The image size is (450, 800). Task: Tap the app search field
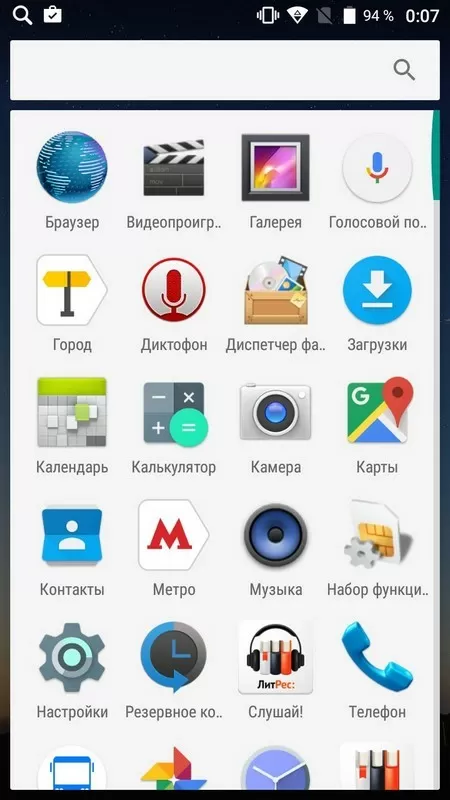(x=224, y=70)
